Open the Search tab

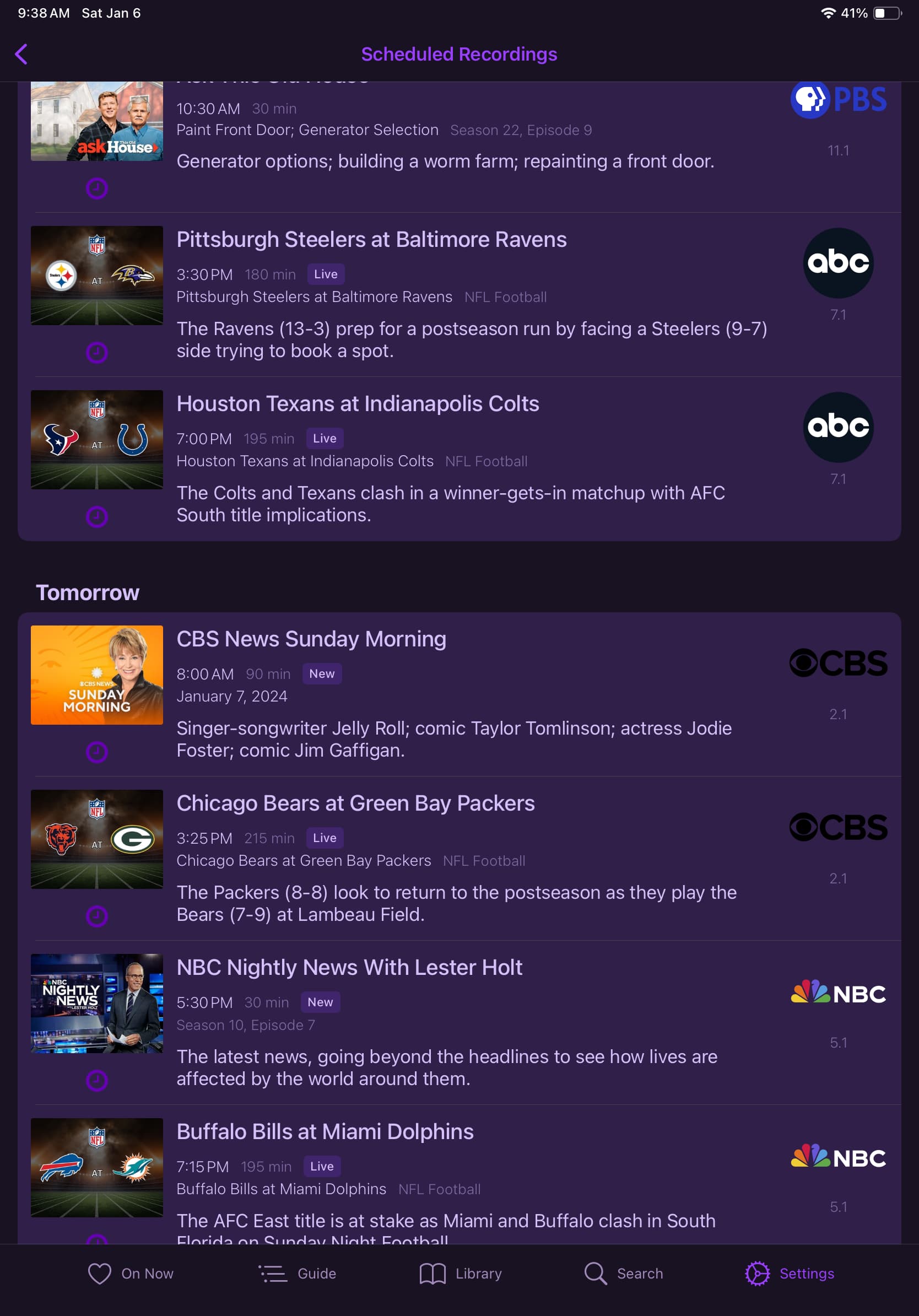click(x=623, y=1273)
